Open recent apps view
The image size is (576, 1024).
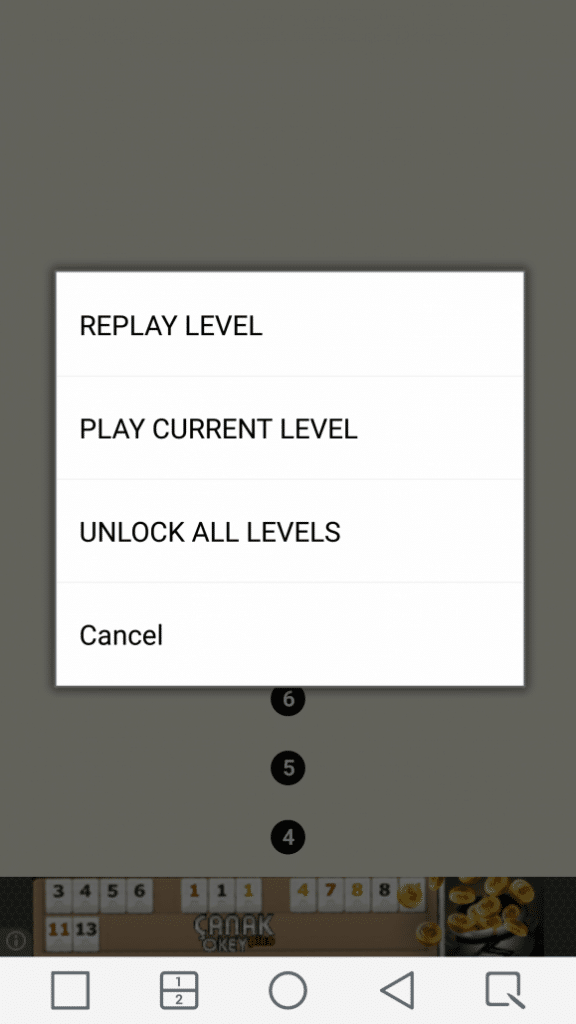71,990
